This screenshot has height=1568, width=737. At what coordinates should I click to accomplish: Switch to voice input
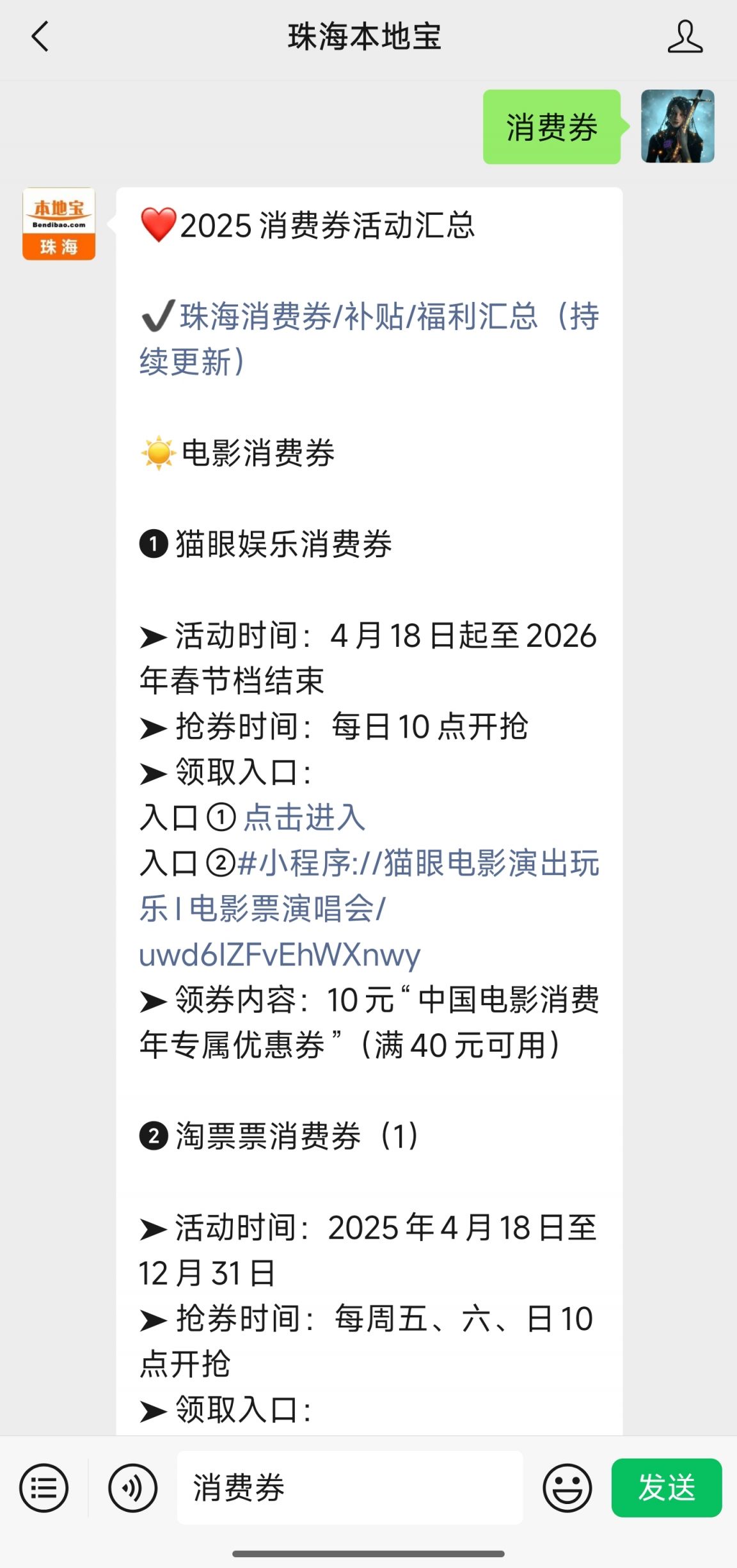[132, 1487]
